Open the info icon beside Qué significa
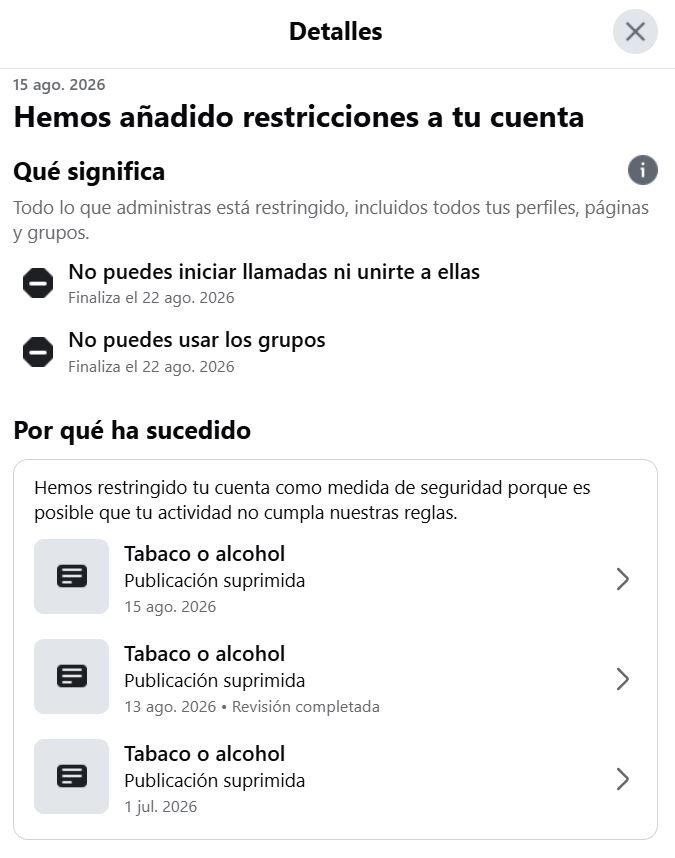Screen dimensions: 675x858 tap(643, 170)
